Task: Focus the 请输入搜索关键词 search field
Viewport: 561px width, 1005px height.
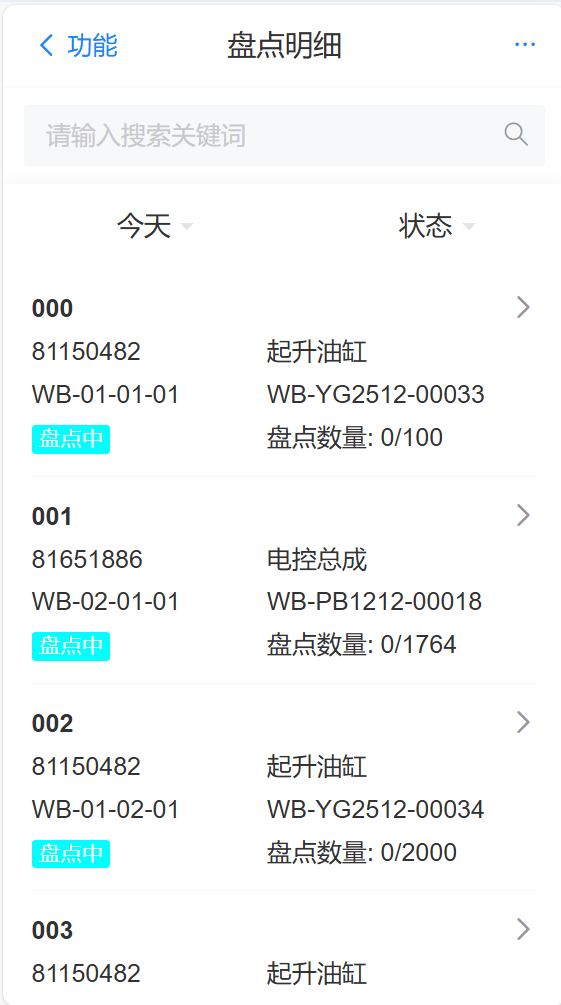Action: coord(284,135)
